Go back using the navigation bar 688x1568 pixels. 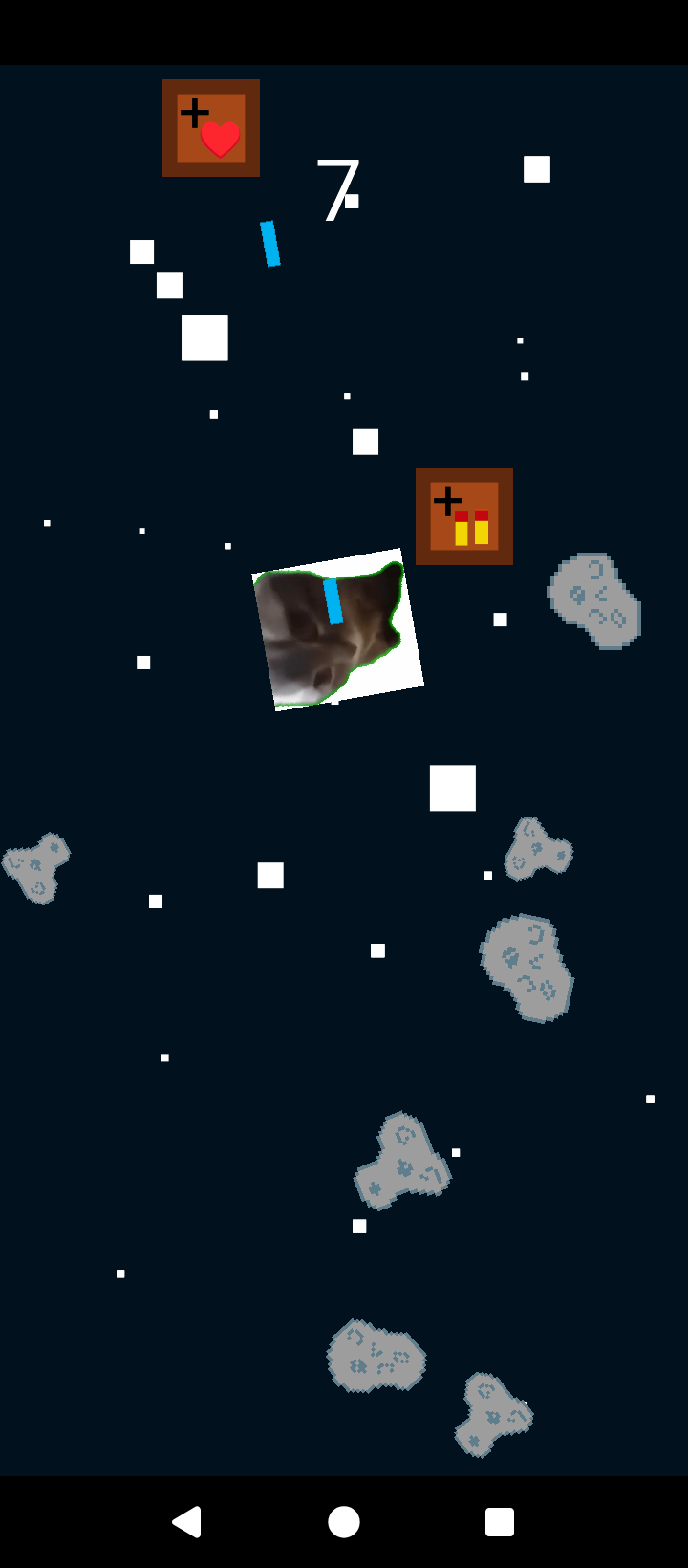click(x=187, y=1521)
